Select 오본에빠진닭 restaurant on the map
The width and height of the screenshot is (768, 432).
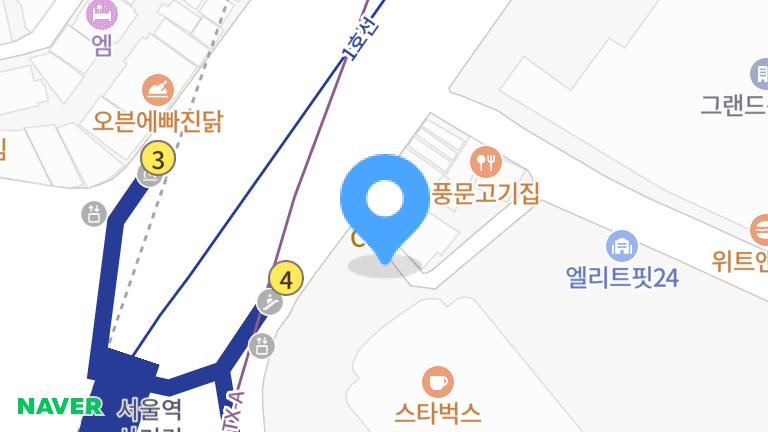pos(157,90)
